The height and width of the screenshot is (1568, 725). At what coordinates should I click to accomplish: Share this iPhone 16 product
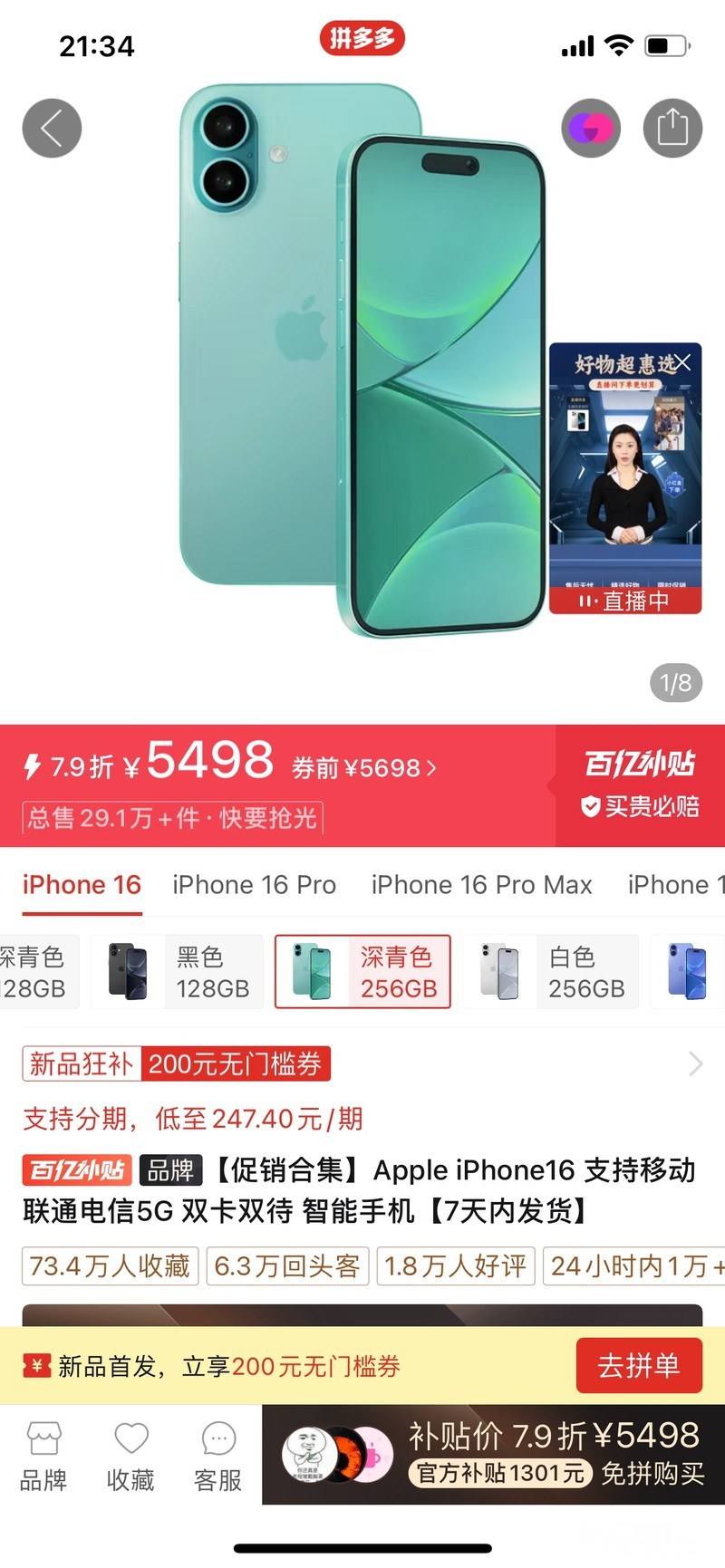[672, 128]
